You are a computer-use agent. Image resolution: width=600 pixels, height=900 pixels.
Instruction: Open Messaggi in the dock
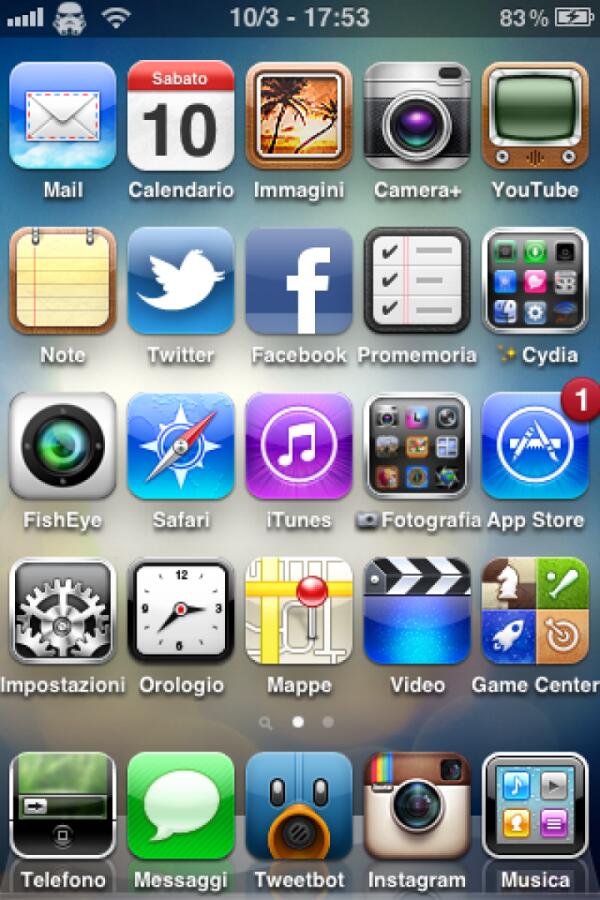point(181,806)
